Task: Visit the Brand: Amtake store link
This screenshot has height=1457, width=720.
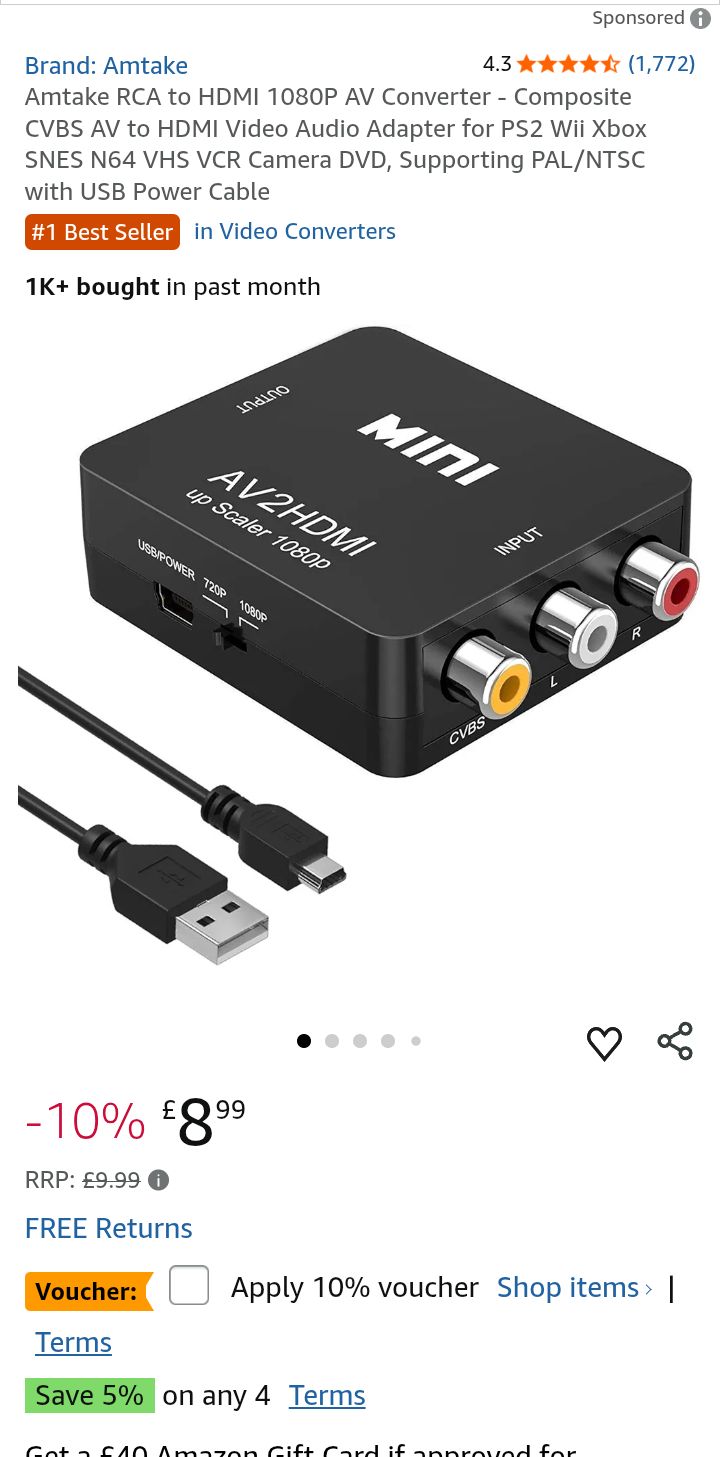Action: coord(106,65)
